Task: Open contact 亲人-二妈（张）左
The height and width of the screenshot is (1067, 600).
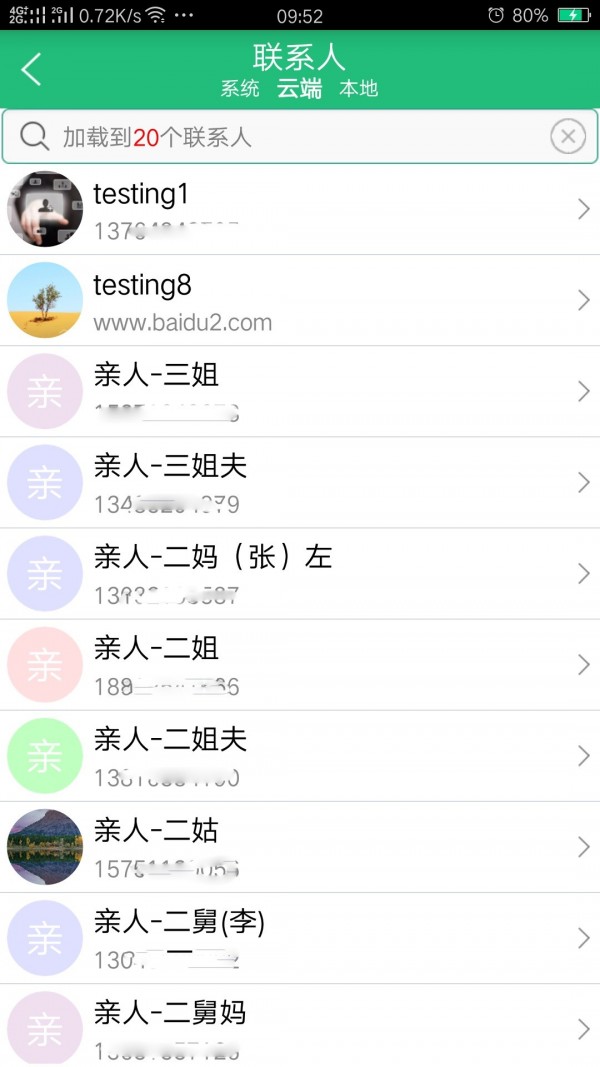Action: coord(300,573)
